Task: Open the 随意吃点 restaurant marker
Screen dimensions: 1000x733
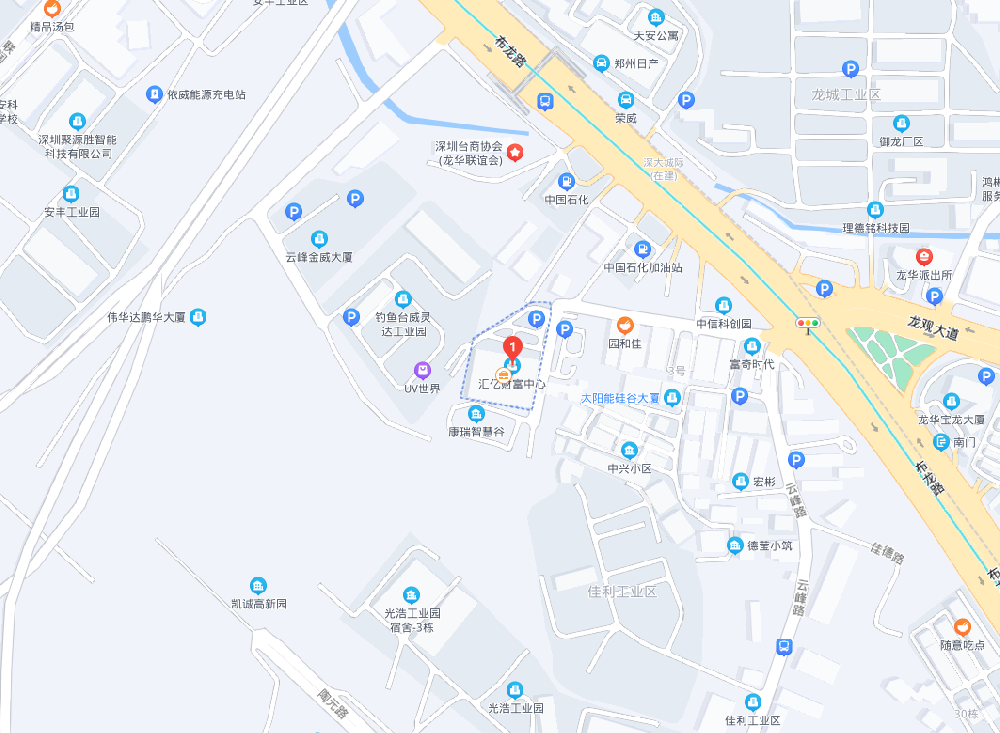Action: tap(962, 627)
